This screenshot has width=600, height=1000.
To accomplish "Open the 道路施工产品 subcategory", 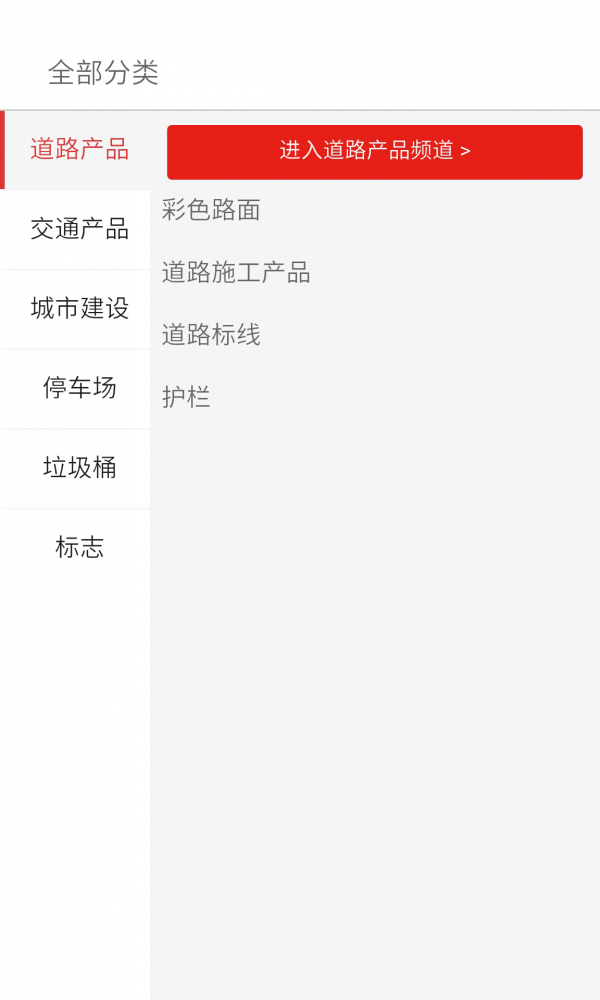I will (236, 273).
